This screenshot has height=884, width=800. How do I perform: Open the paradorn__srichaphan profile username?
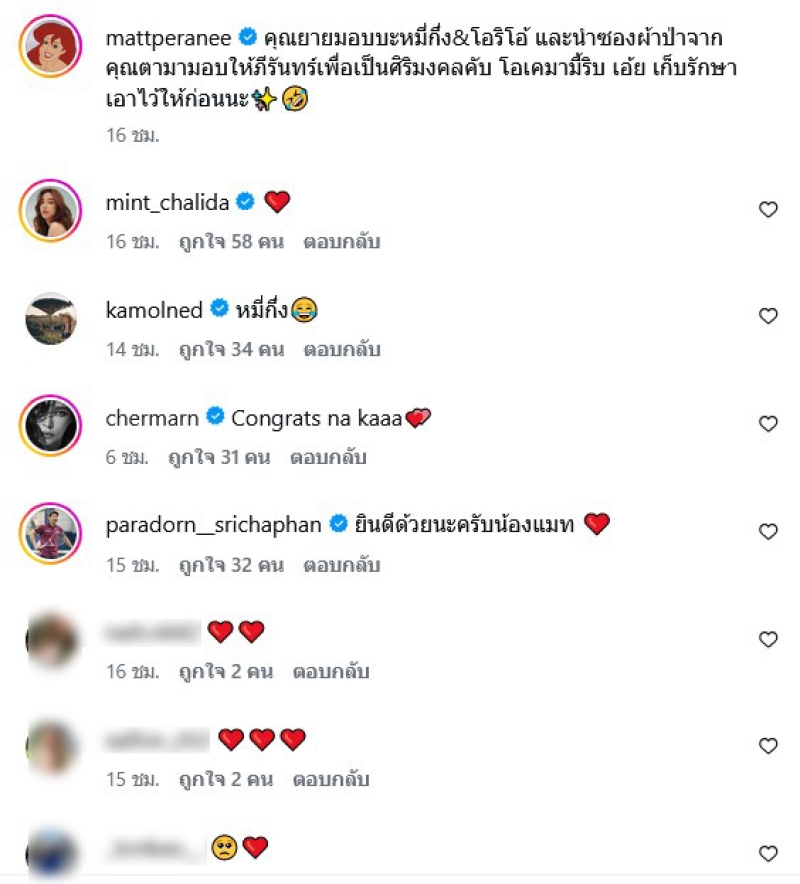(x=213, y=525)
